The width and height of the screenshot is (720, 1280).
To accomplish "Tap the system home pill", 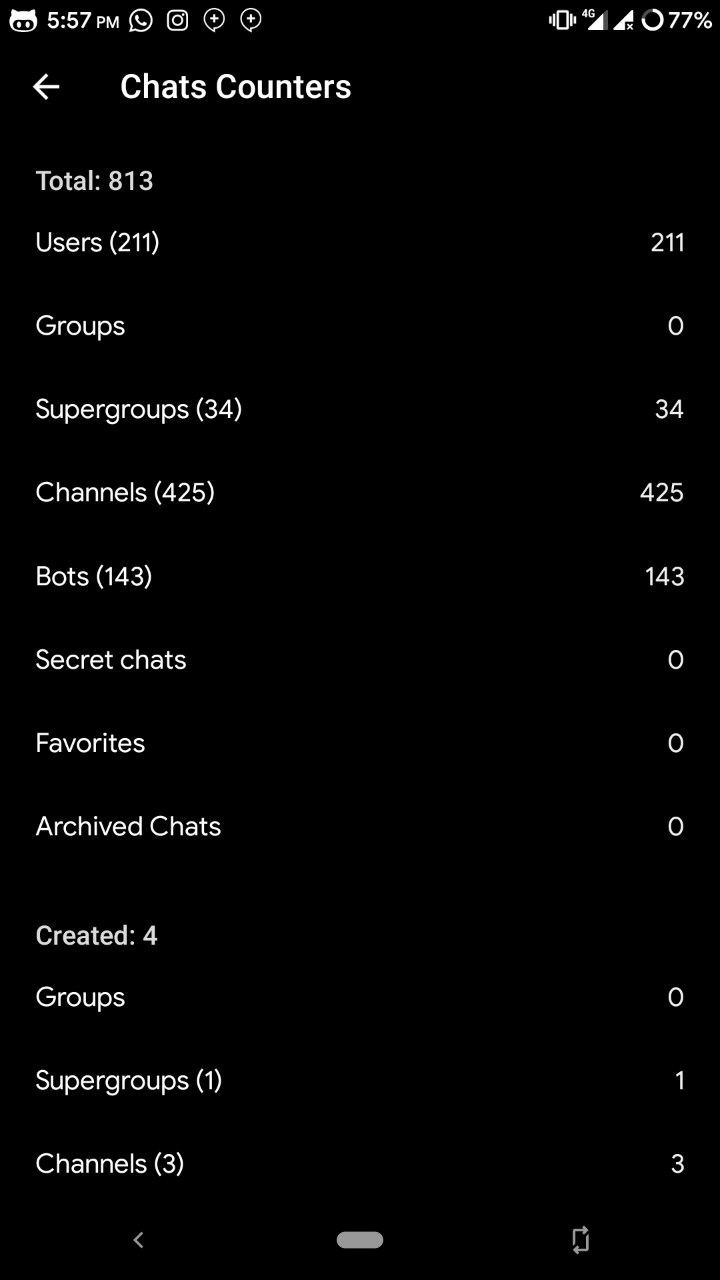I will click(x=360, y=1240).
